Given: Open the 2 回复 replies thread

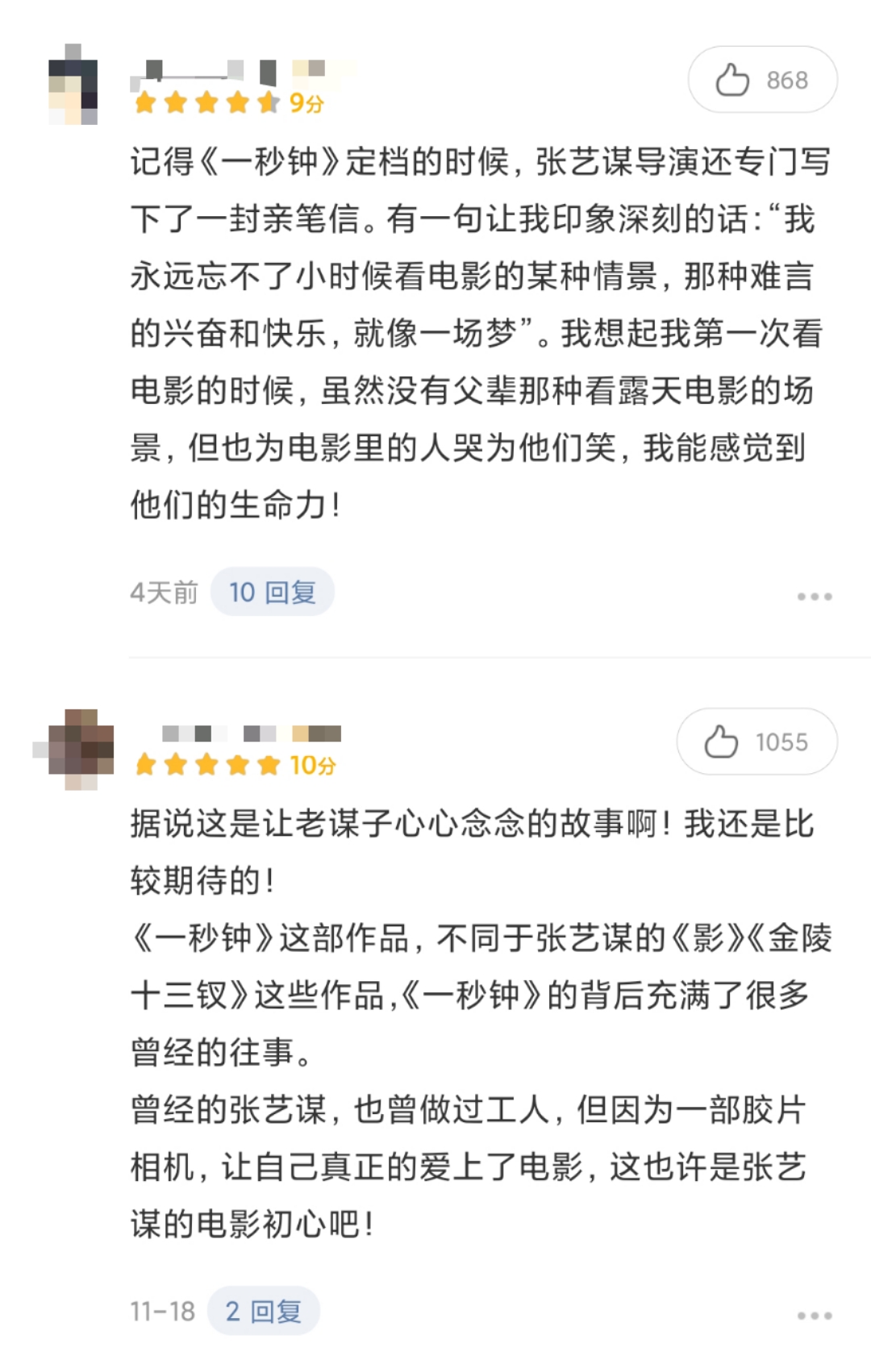Looking at the screenshot, I should click(263, 1312).
